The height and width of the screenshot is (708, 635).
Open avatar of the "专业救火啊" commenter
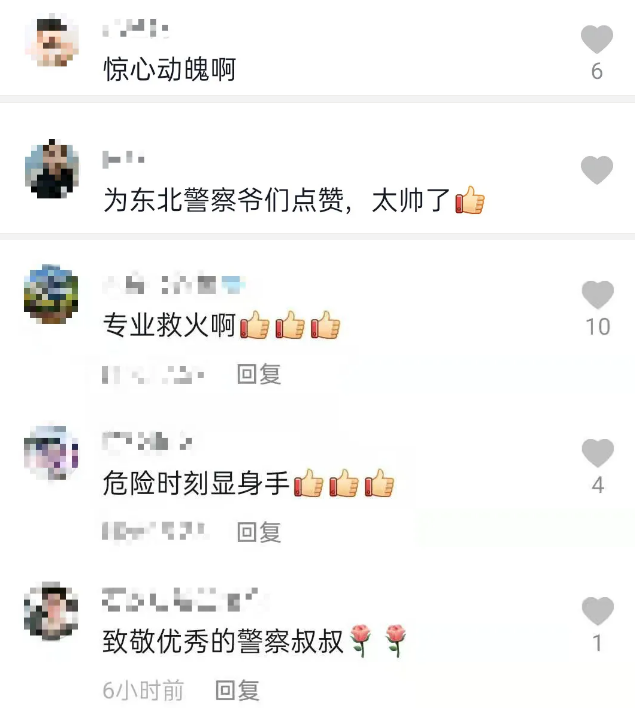click(x=52, y=295)
